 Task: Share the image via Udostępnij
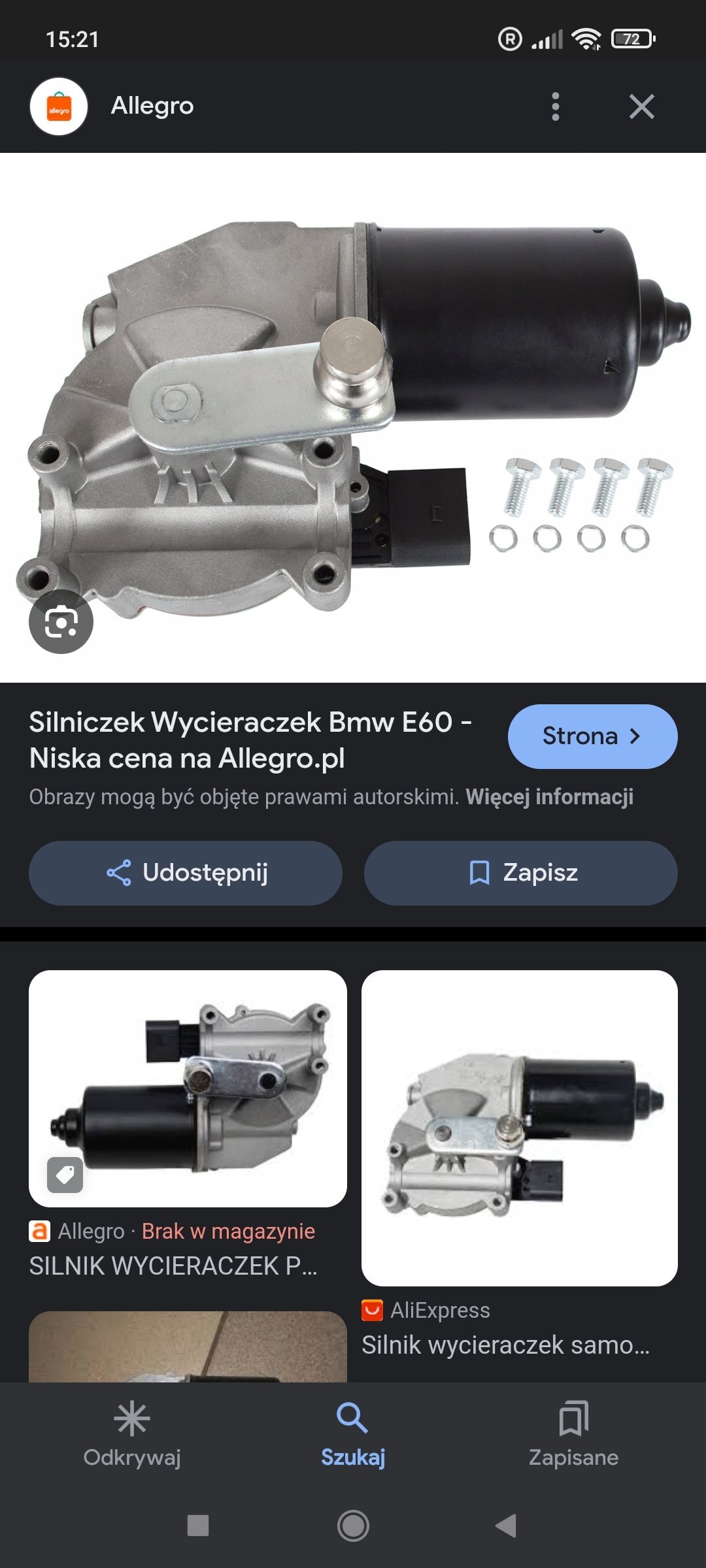[186, 873]
